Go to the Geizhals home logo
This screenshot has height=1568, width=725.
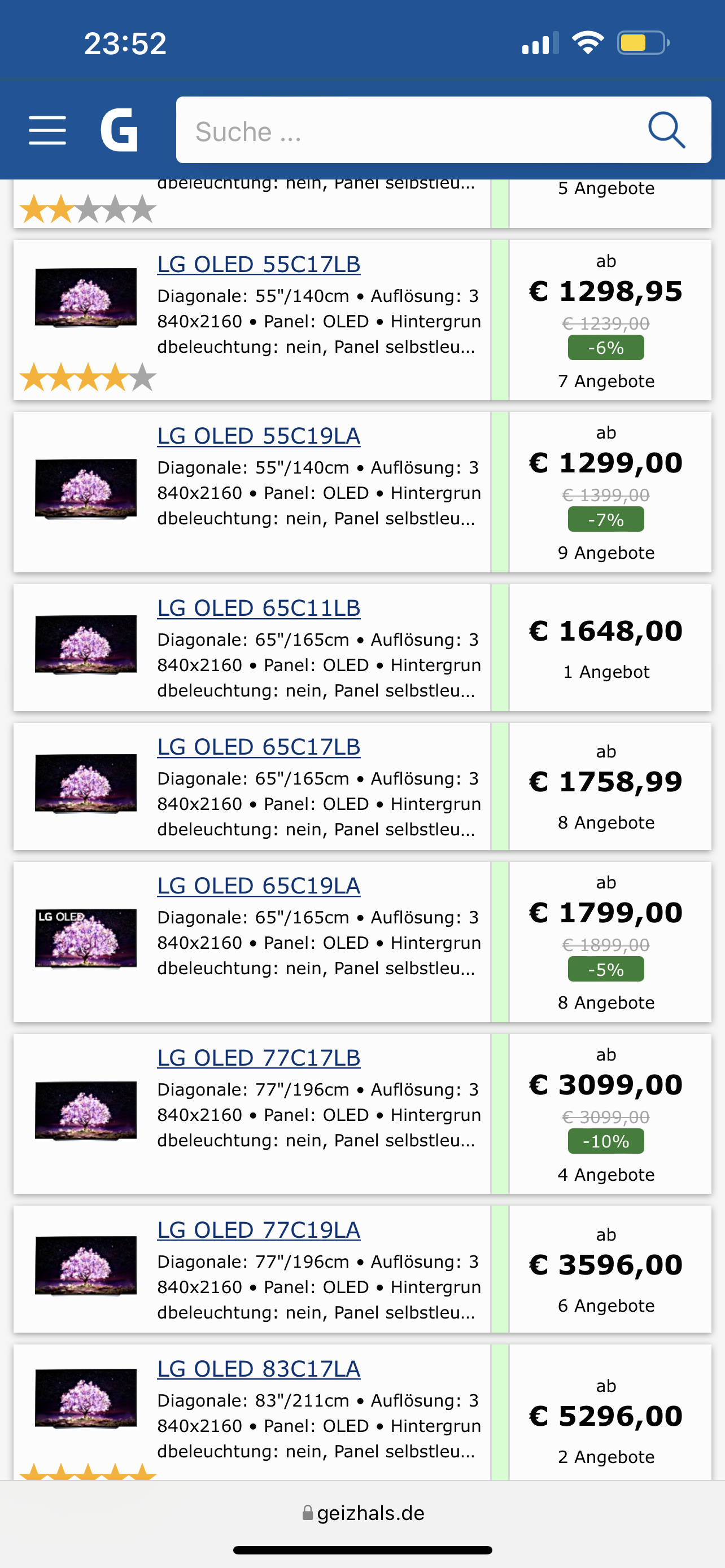click(x=119, y=130)
